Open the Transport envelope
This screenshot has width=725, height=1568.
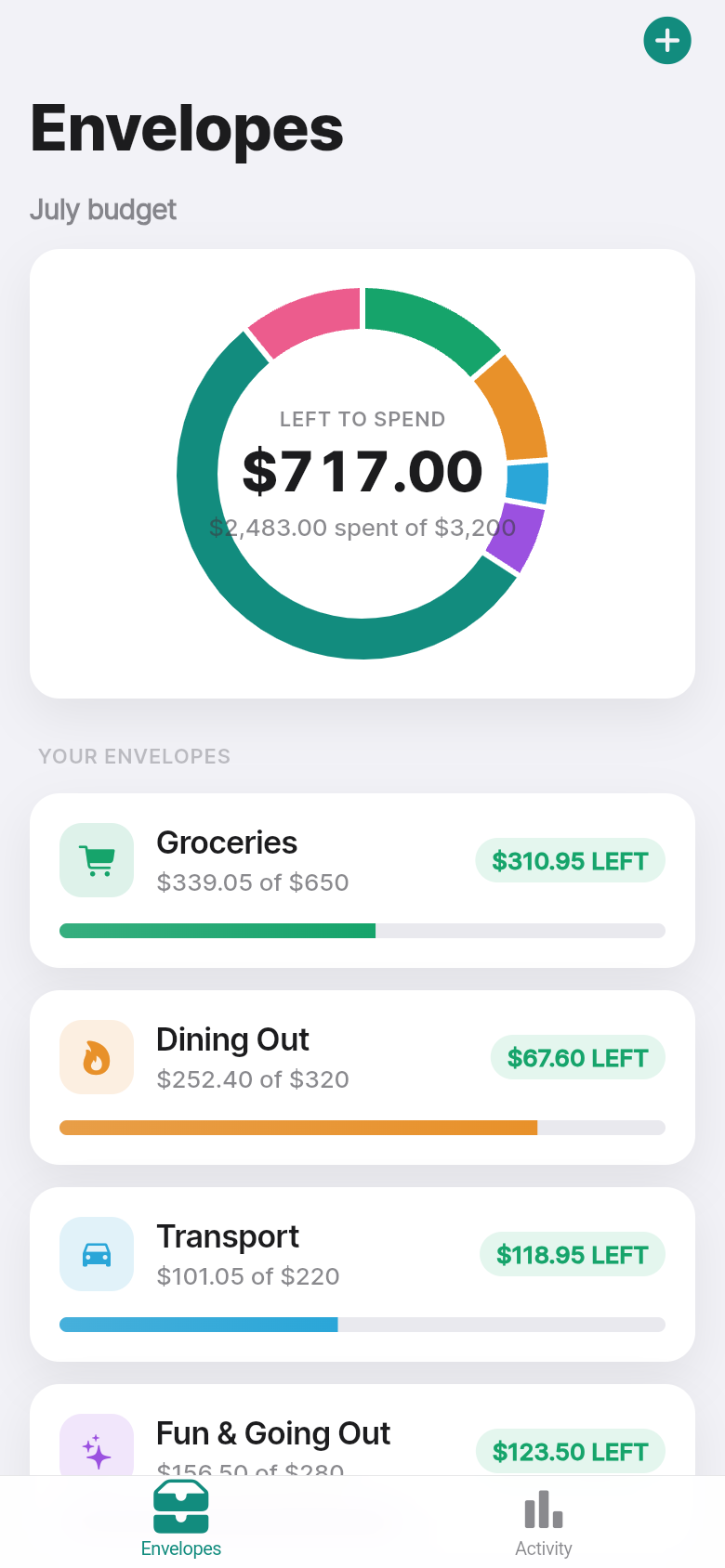click(x=362, y=1274)
